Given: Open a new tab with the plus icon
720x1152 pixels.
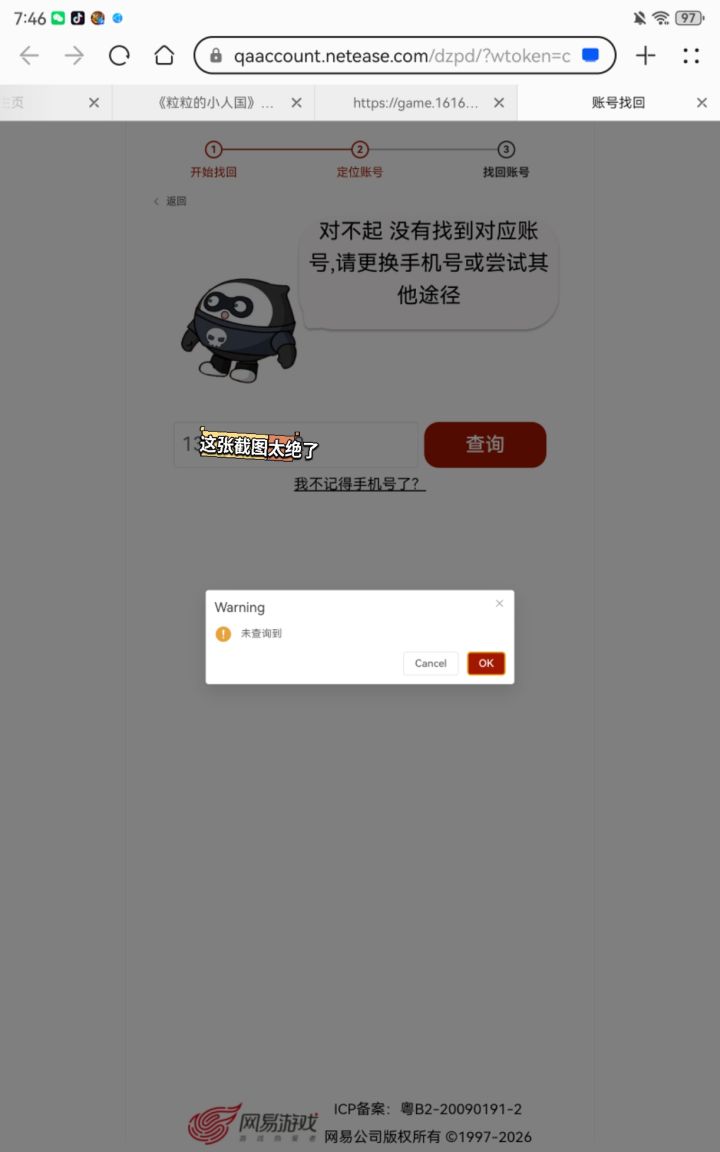Looking at the screenshot, I should point(645,55).
